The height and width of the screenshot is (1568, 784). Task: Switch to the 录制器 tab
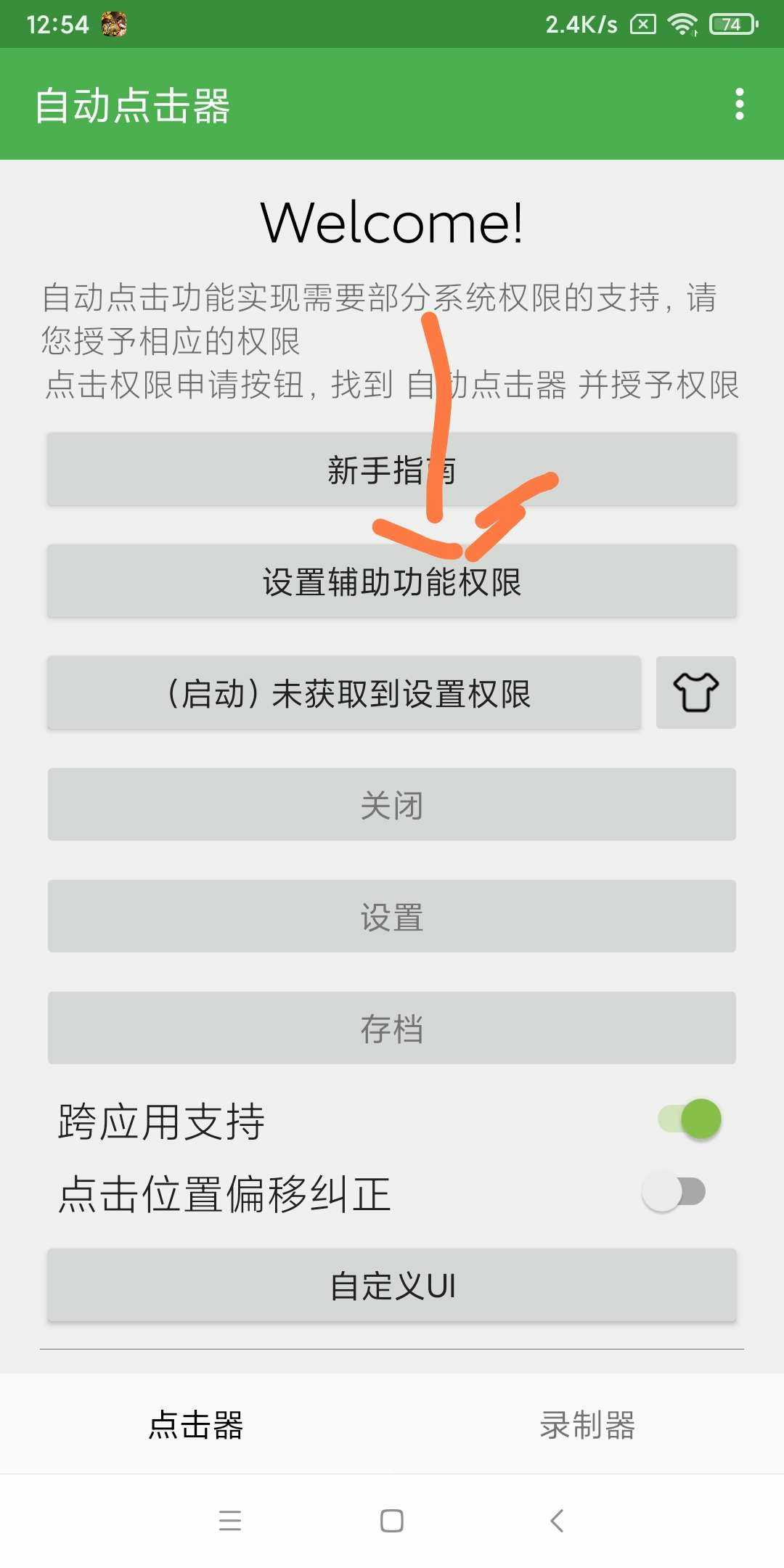(588, 1424)
